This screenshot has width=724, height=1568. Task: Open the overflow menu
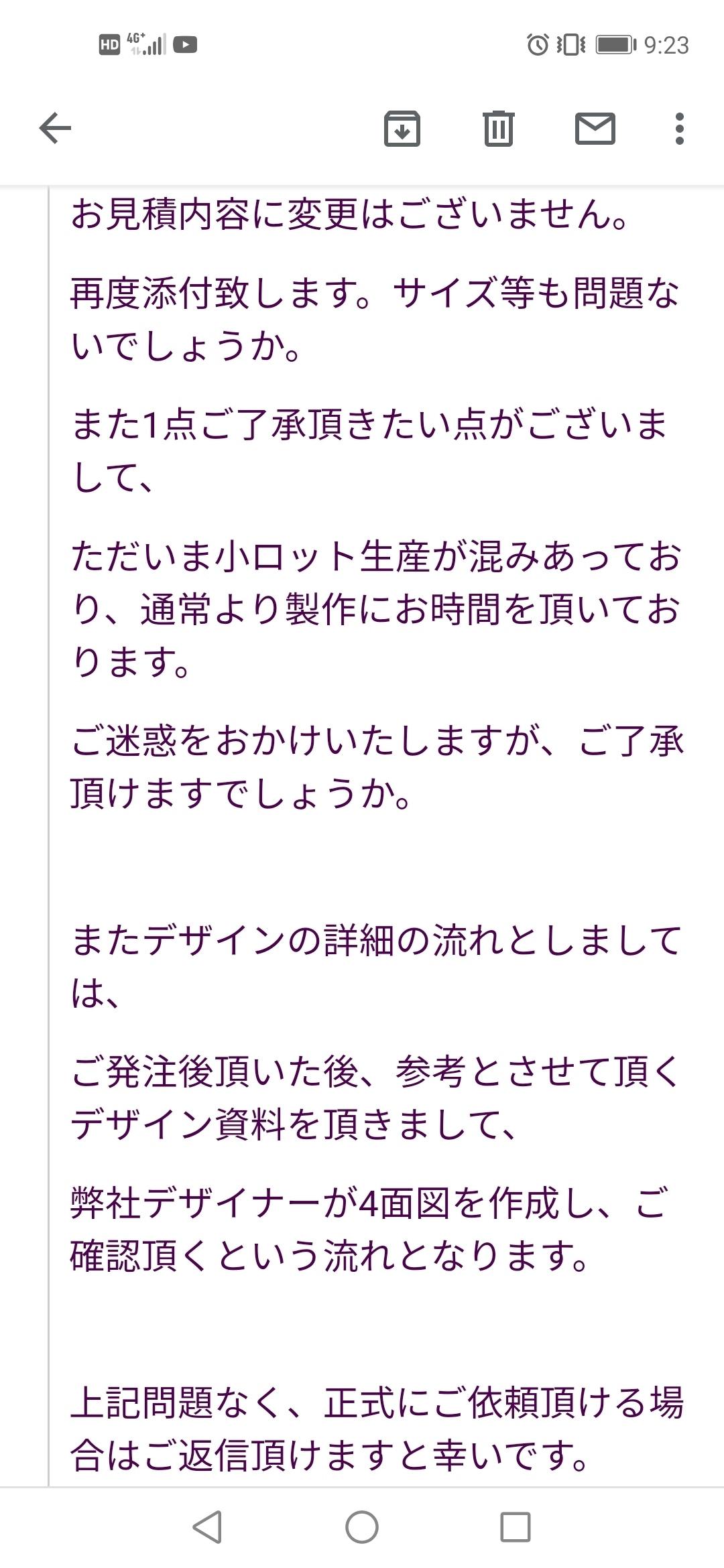[x=679, y=128]
